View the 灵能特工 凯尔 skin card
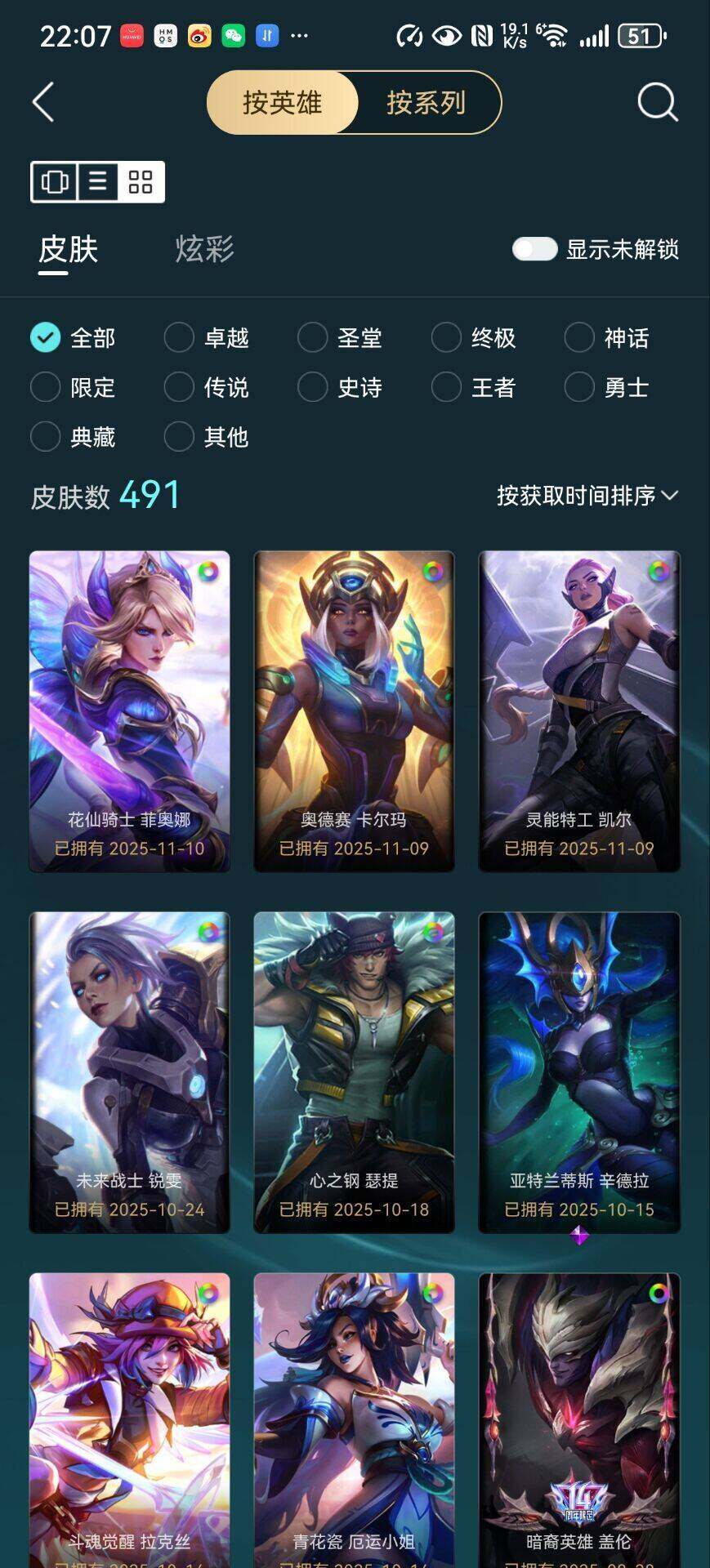Viewport: 710px width, 1568px height. 578,710
